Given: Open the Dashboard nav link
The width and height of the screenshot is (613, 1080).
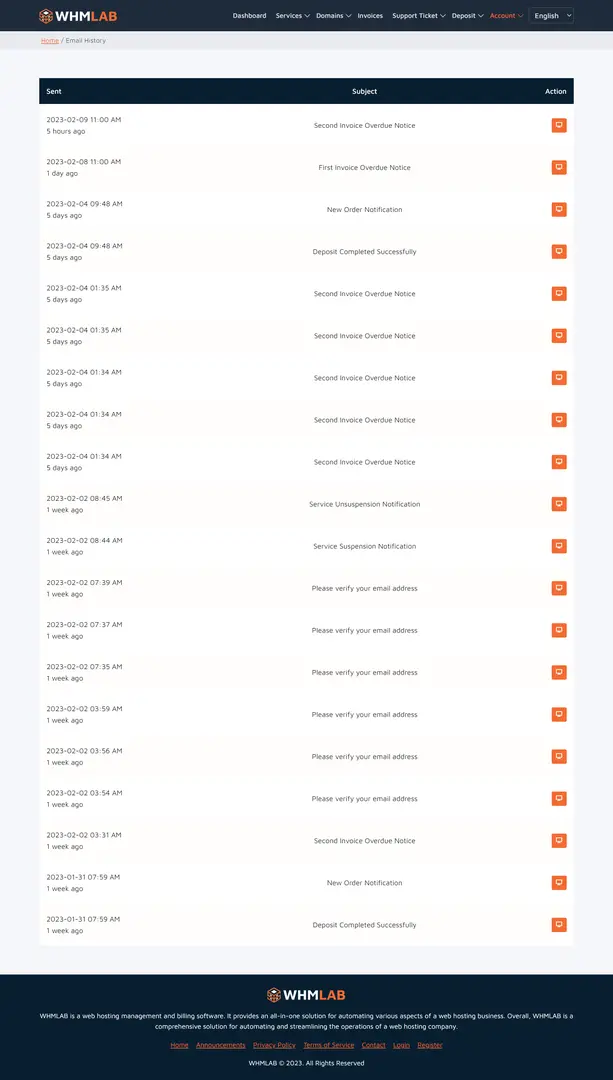Looking at the screenshot, I should (249, 16).
